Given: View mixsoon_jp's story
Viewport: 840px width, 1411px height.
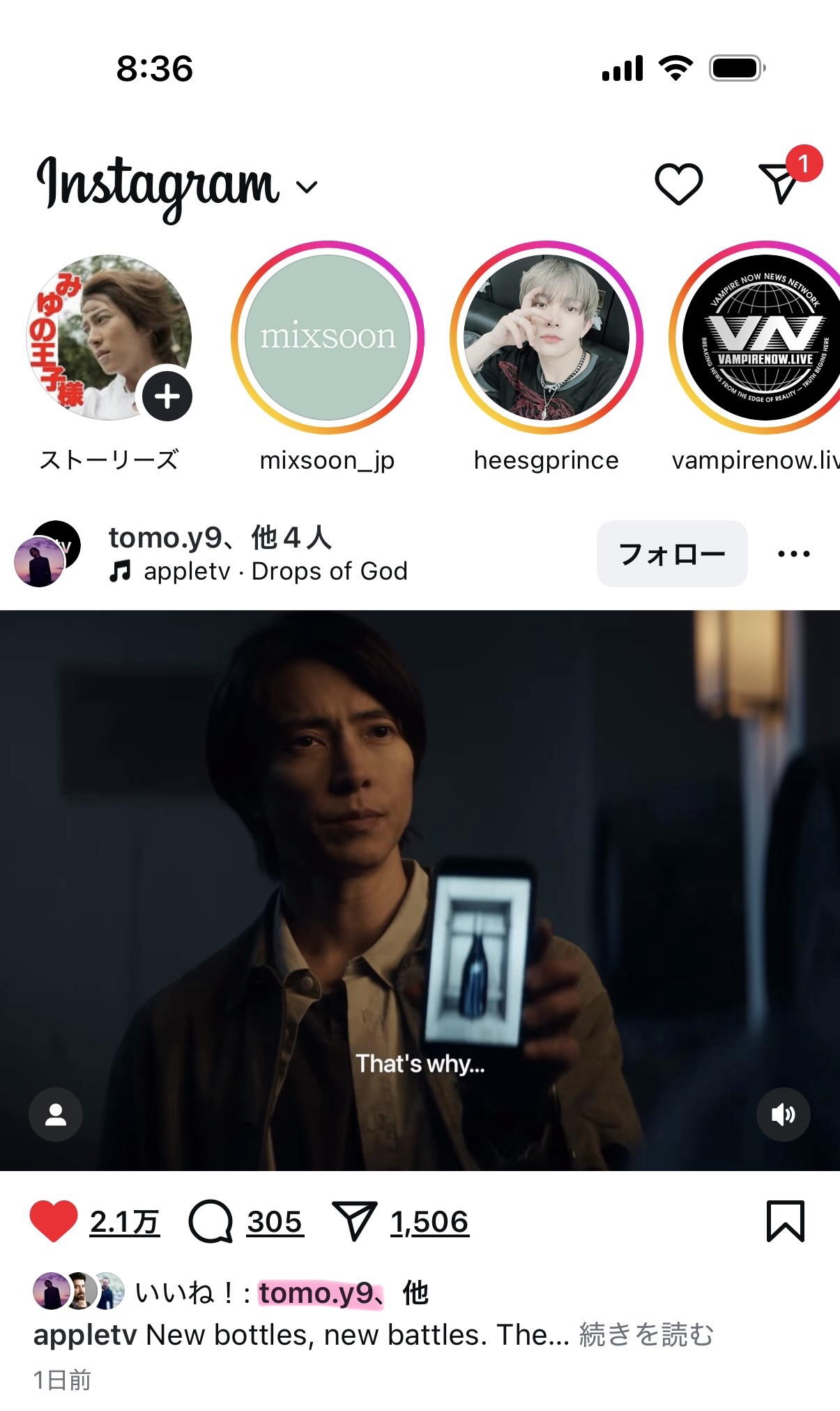Looking at the screenshot, I should pos(328,338).
